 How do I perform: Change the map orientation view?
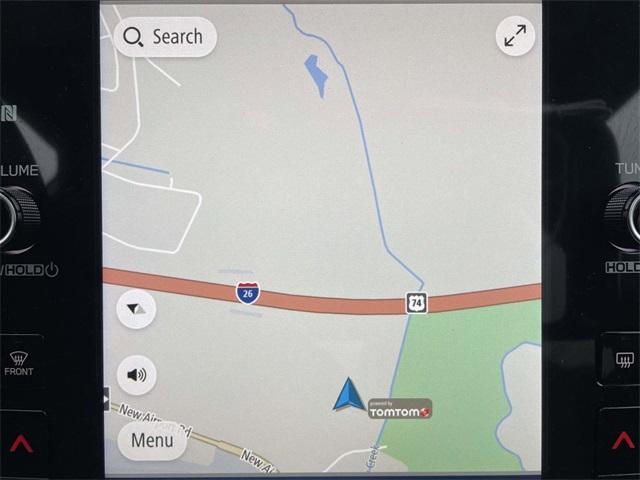point(136,309)
